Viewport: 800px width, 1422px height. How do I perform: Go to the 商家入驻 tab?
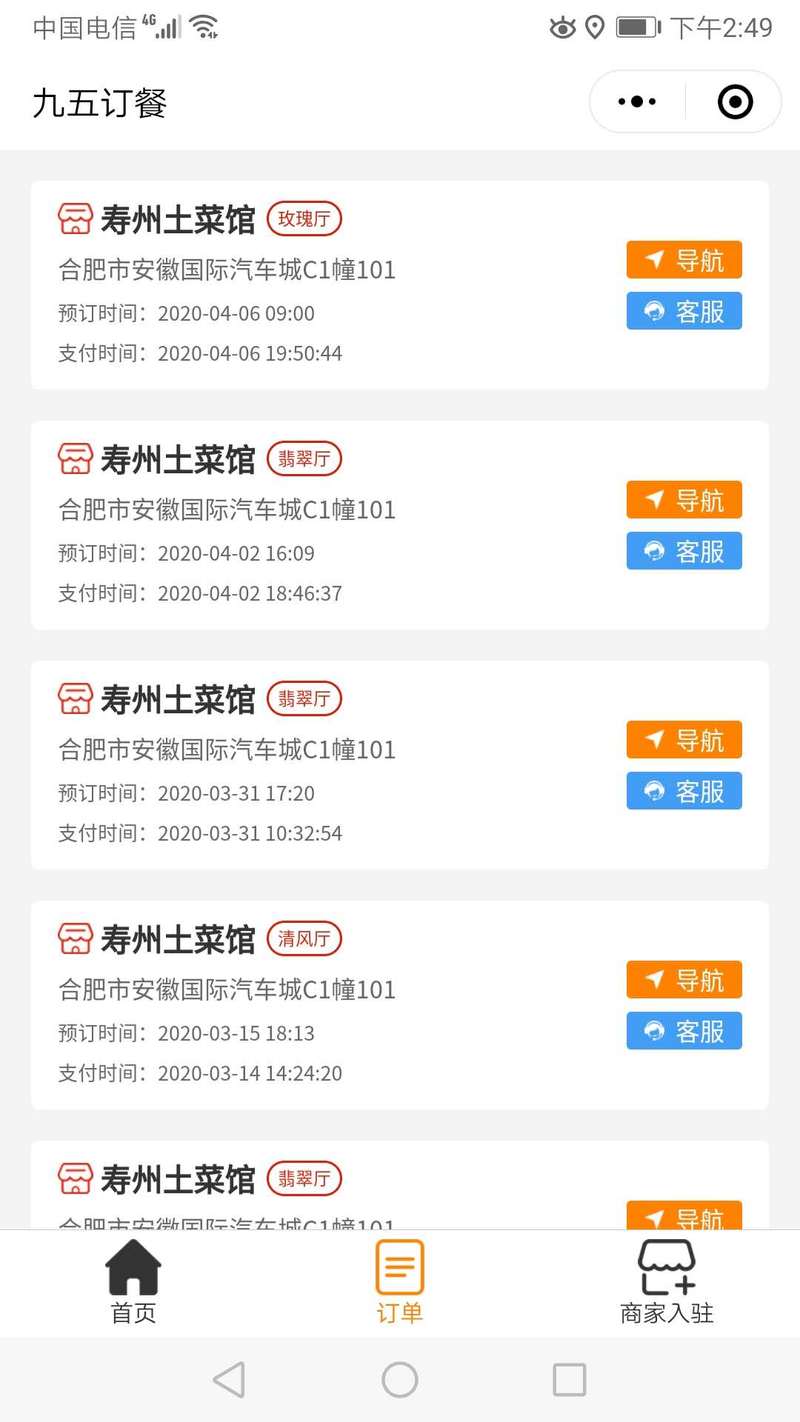point(667,1283)
